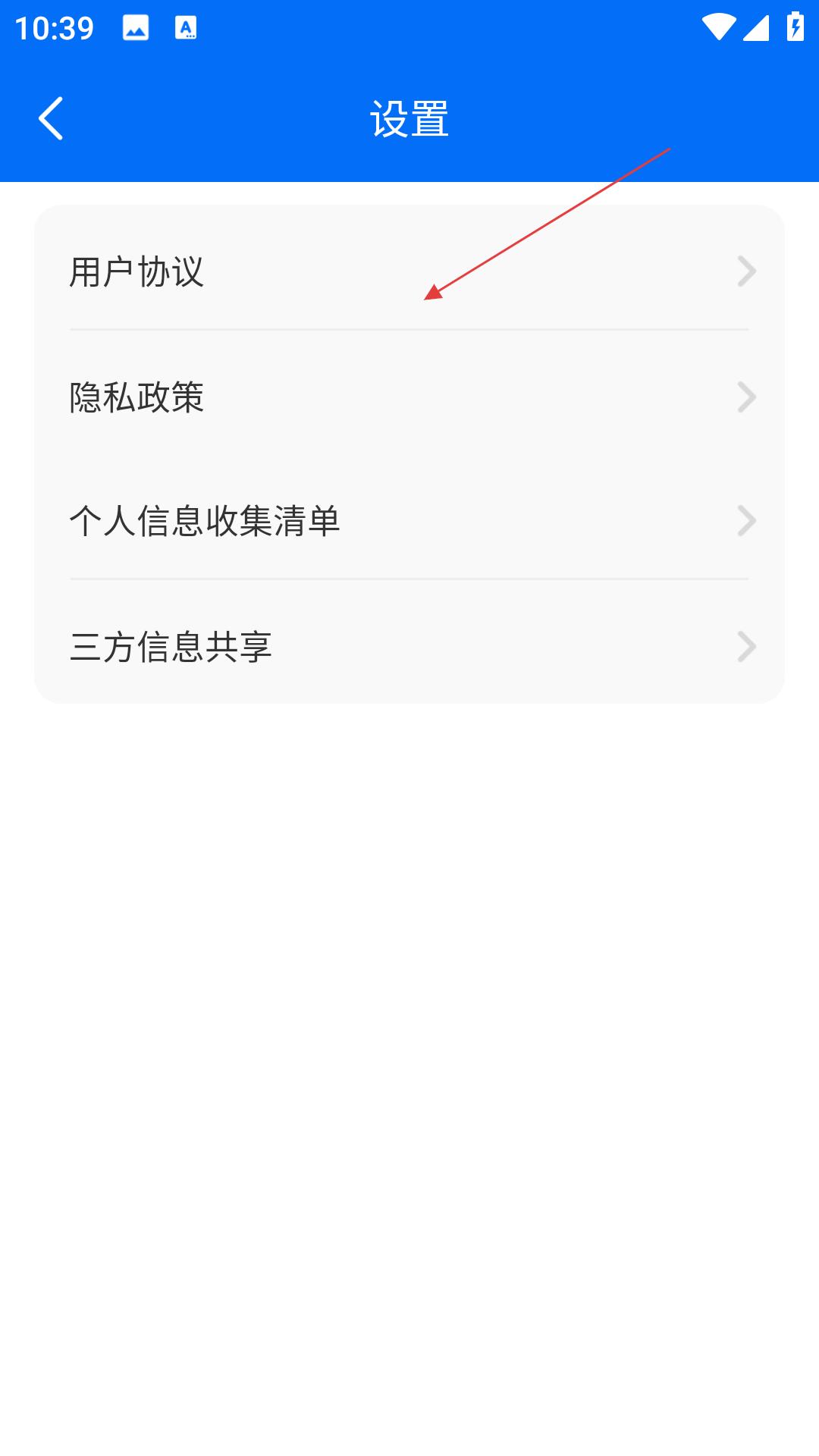Open 隐私政策
Viewport: 819px width, 1456px height.
tap(409, 397)
